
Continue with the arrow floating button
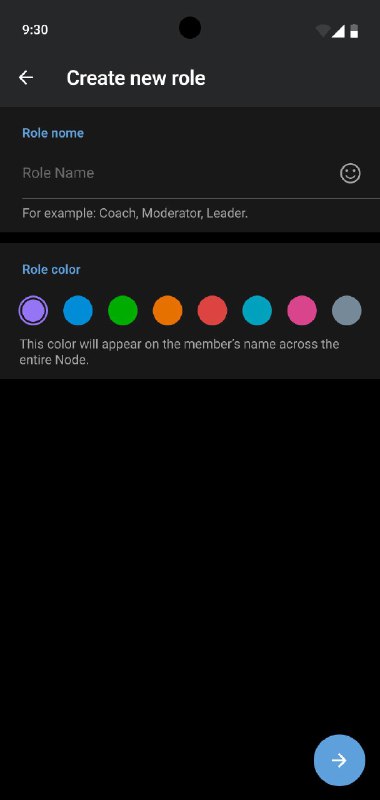tap(339, 760)
